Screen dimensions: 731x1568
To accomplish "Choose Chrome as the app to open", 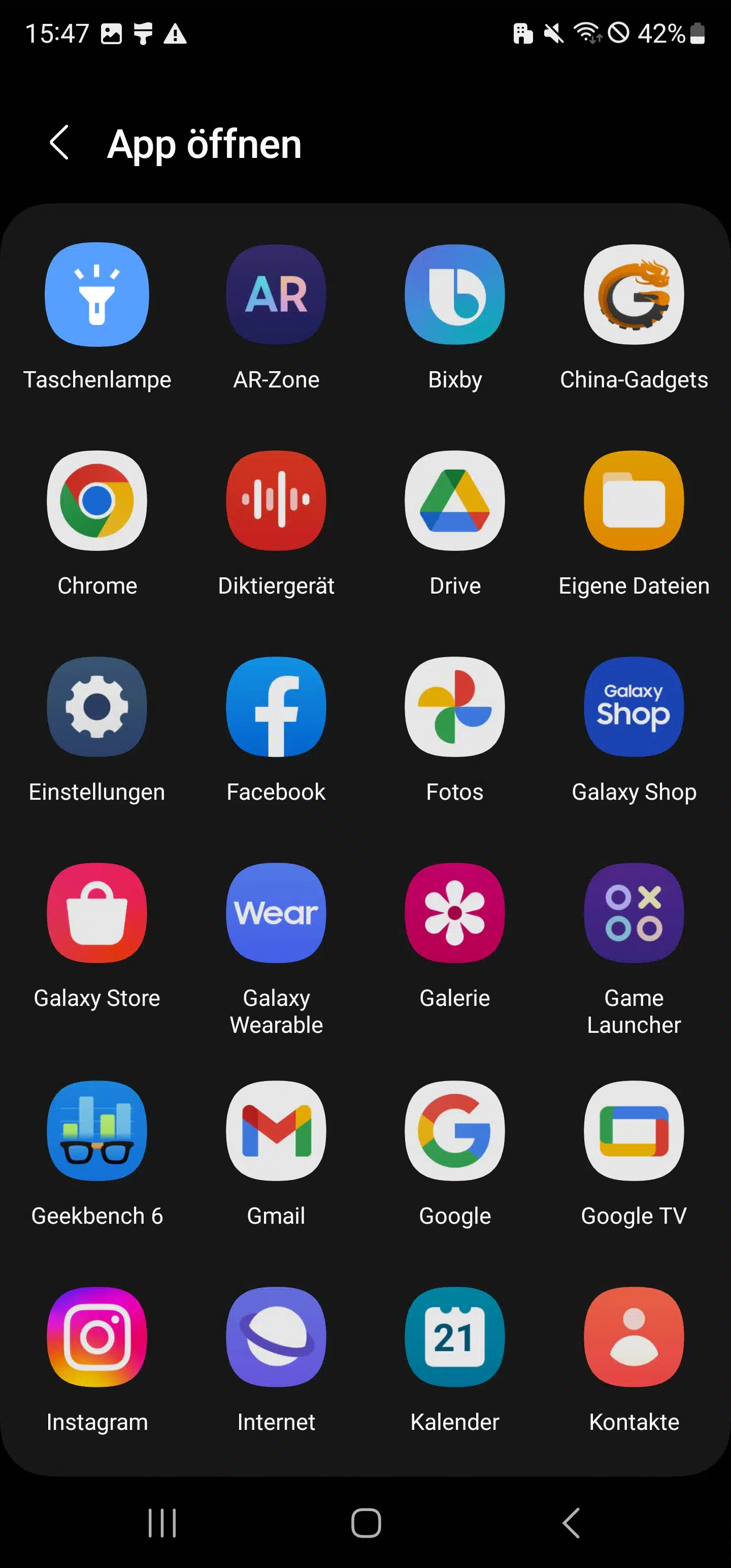I will 97,501.
